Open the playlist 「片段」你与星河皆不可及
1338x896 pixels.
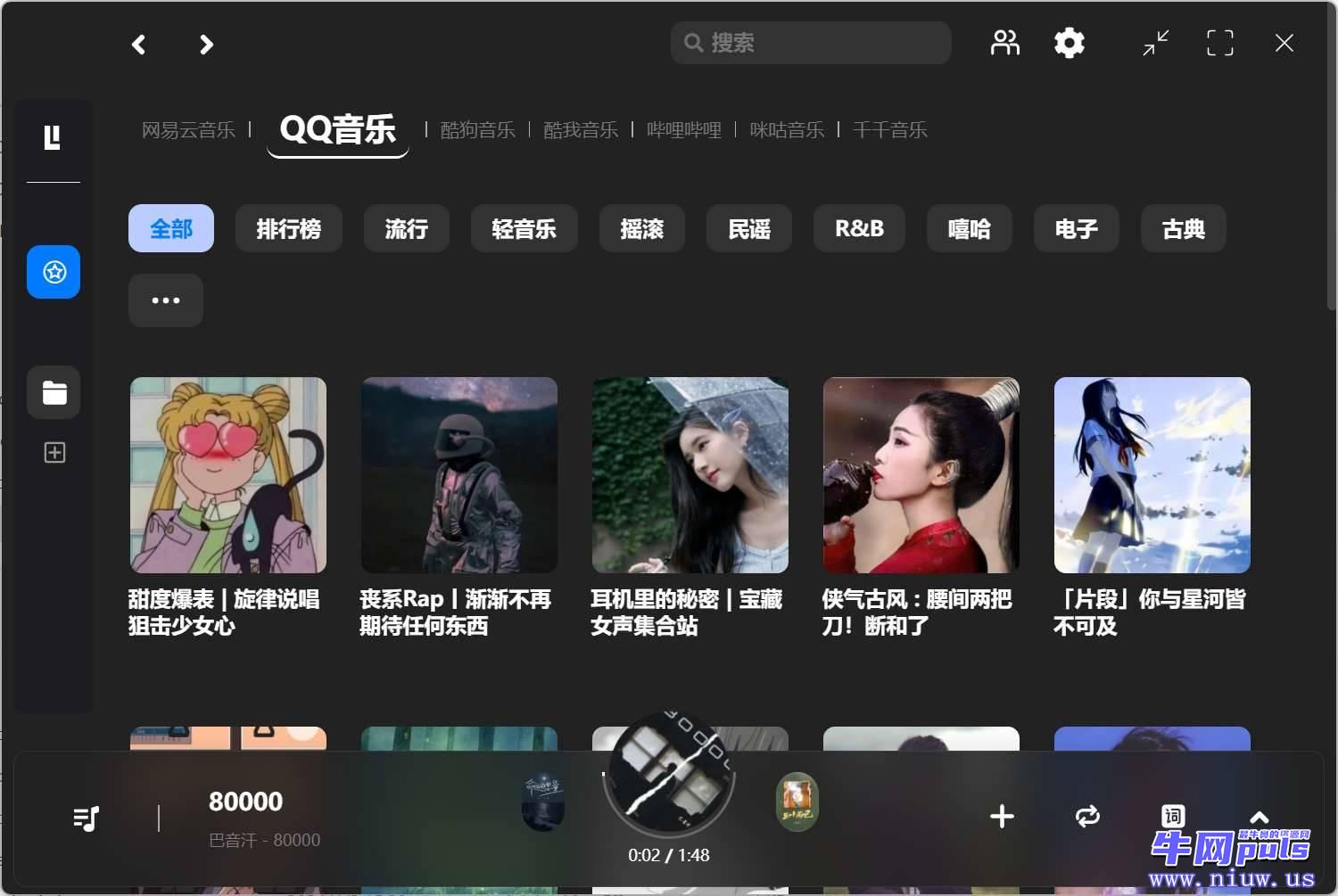1152,475
